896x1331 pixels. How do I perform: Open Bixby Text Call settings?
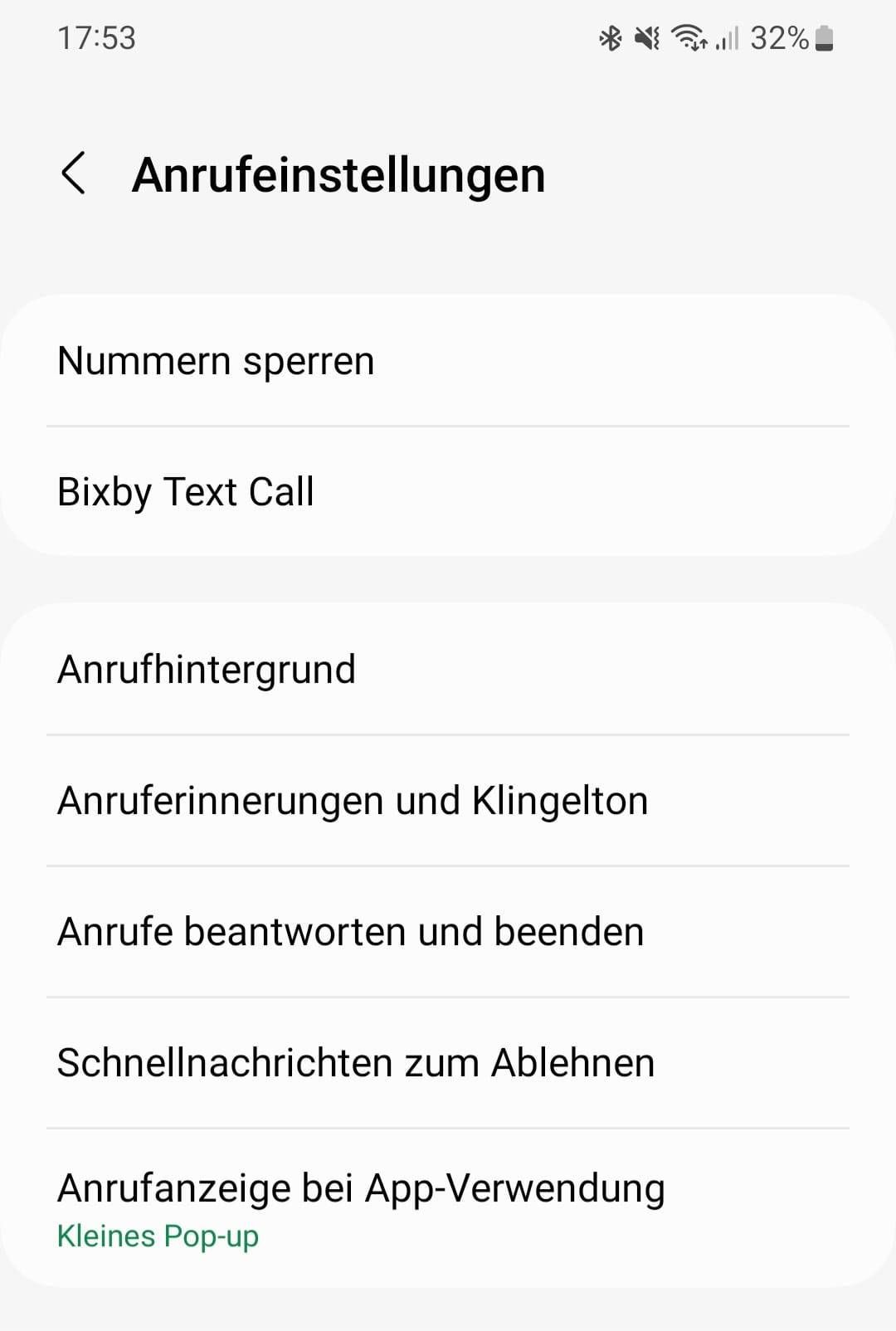pos(448,492)
